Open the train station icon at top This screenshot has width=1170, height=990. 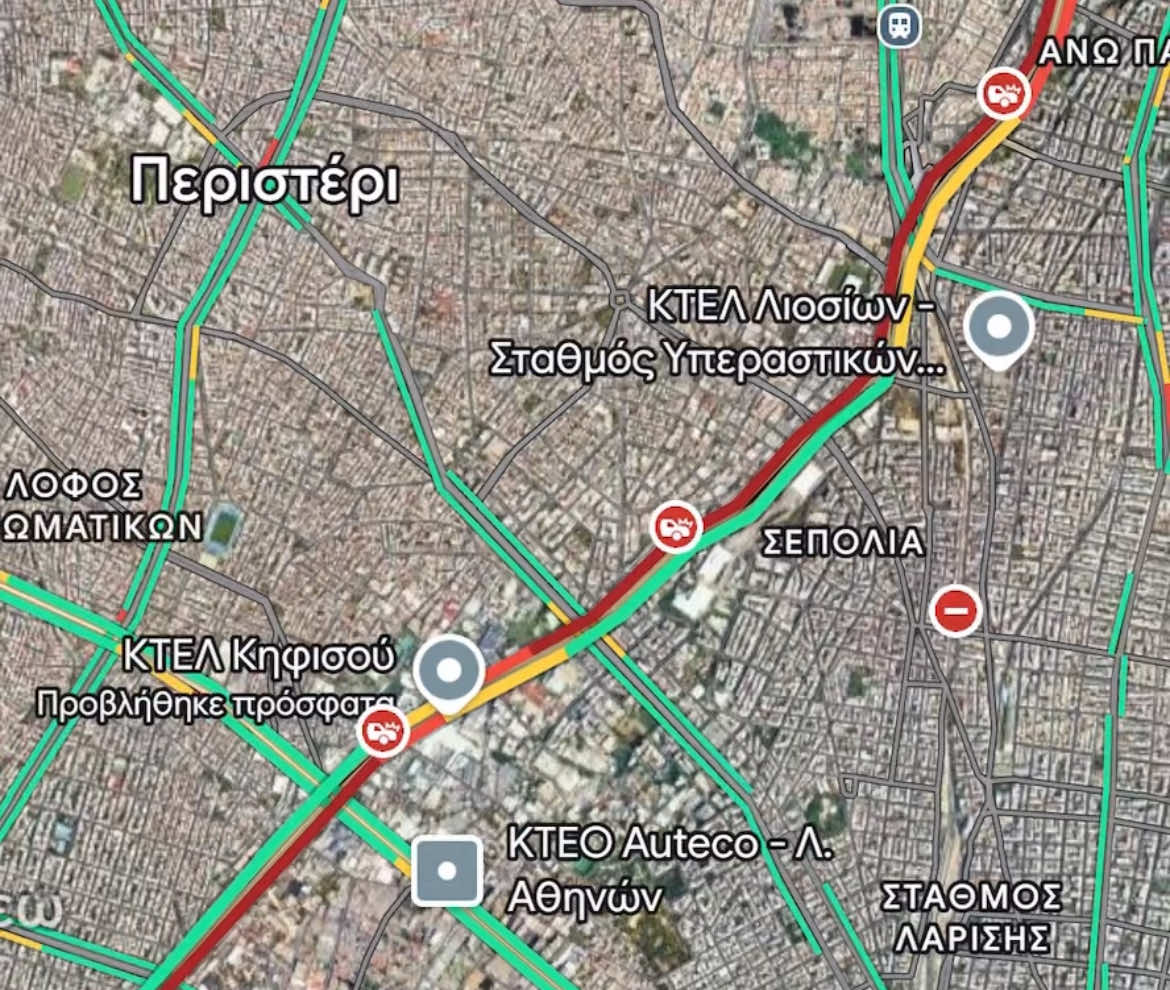tap(900, 25)
